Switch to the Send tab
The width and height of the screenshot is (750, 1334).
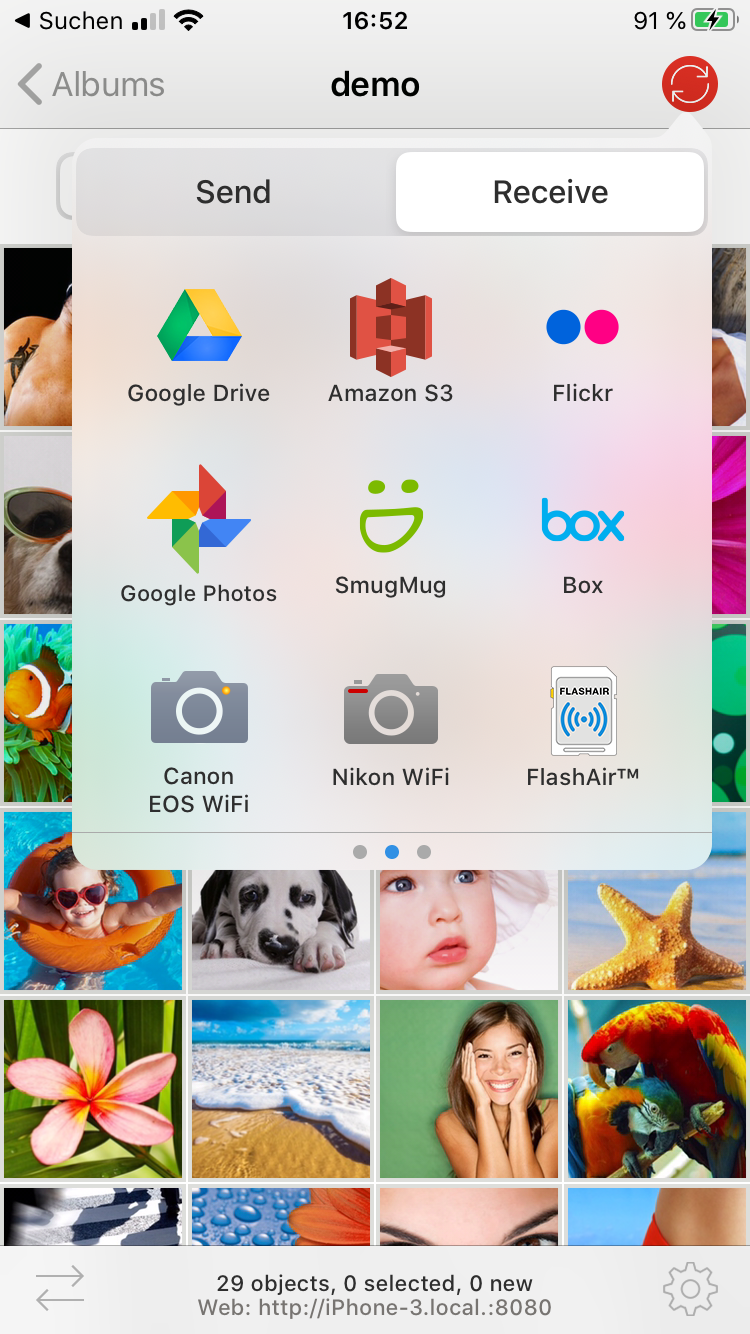tap(234, 192)
